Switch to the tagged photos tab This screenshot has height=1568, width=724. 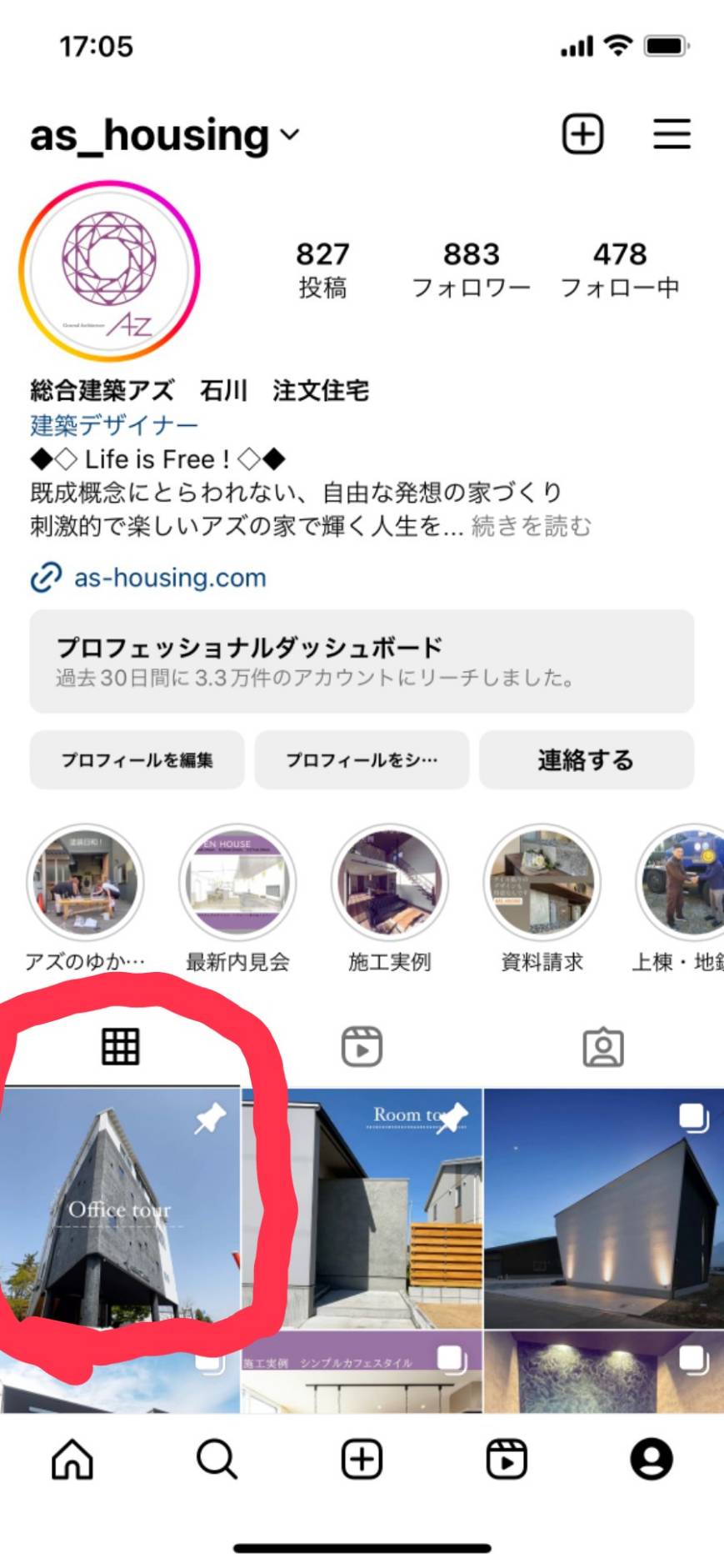[603, 1047]
